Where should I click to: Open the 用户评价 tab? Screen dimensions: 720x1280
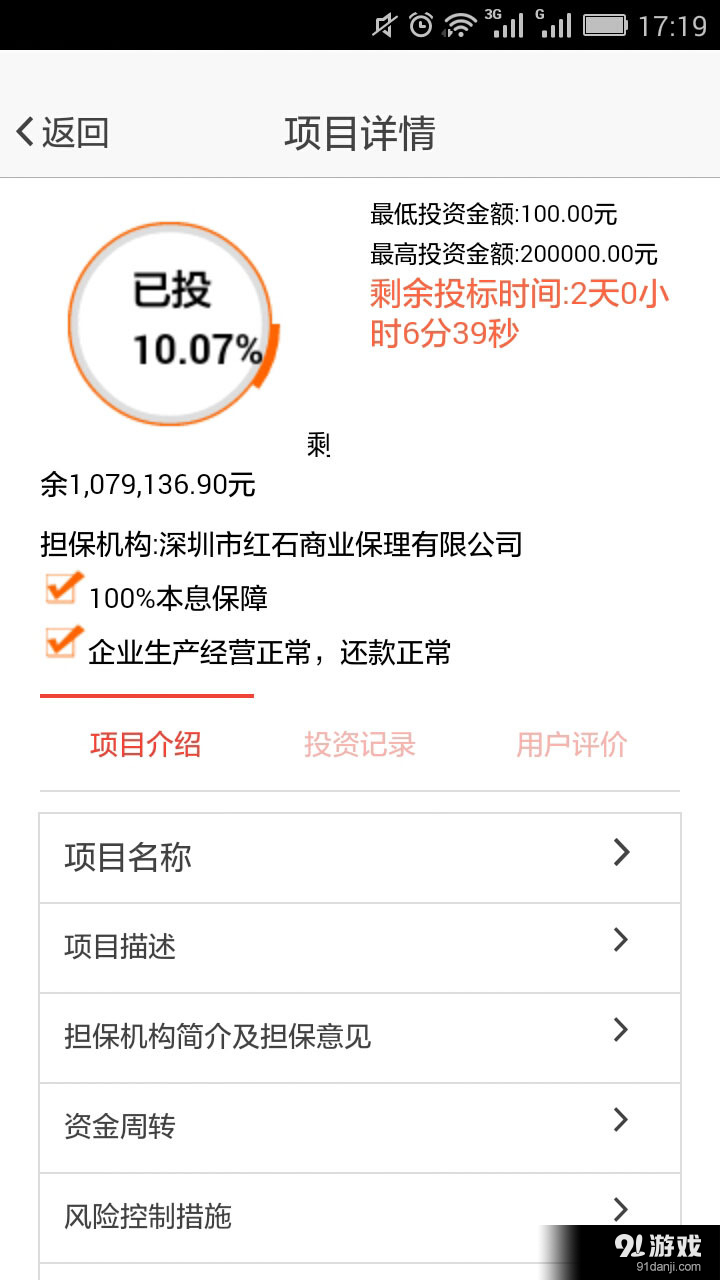[570, 744]
